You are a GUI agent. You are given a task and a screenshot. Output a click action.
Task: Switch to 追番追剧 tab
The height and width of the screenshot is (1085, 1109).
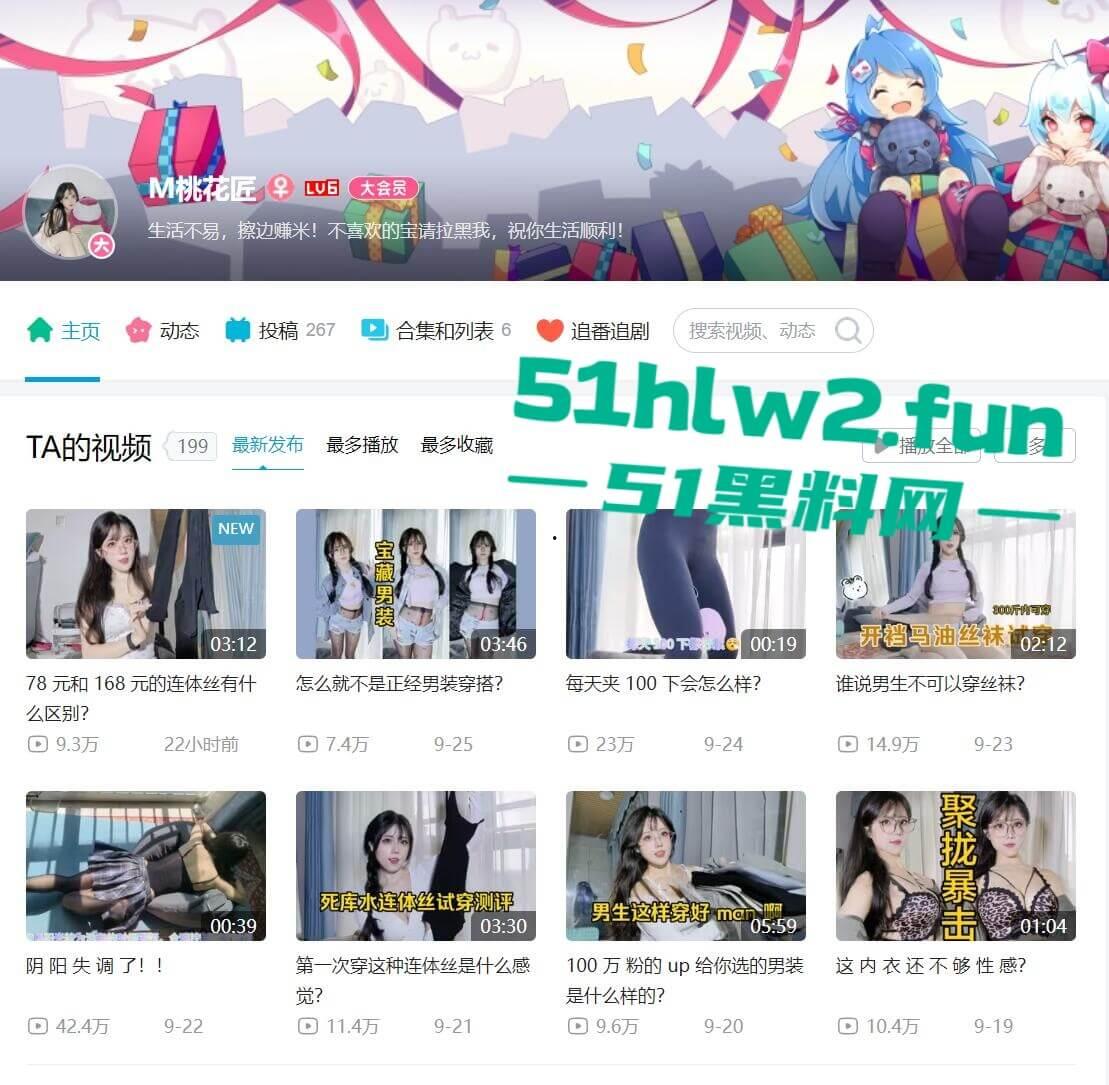pos(592,331)
